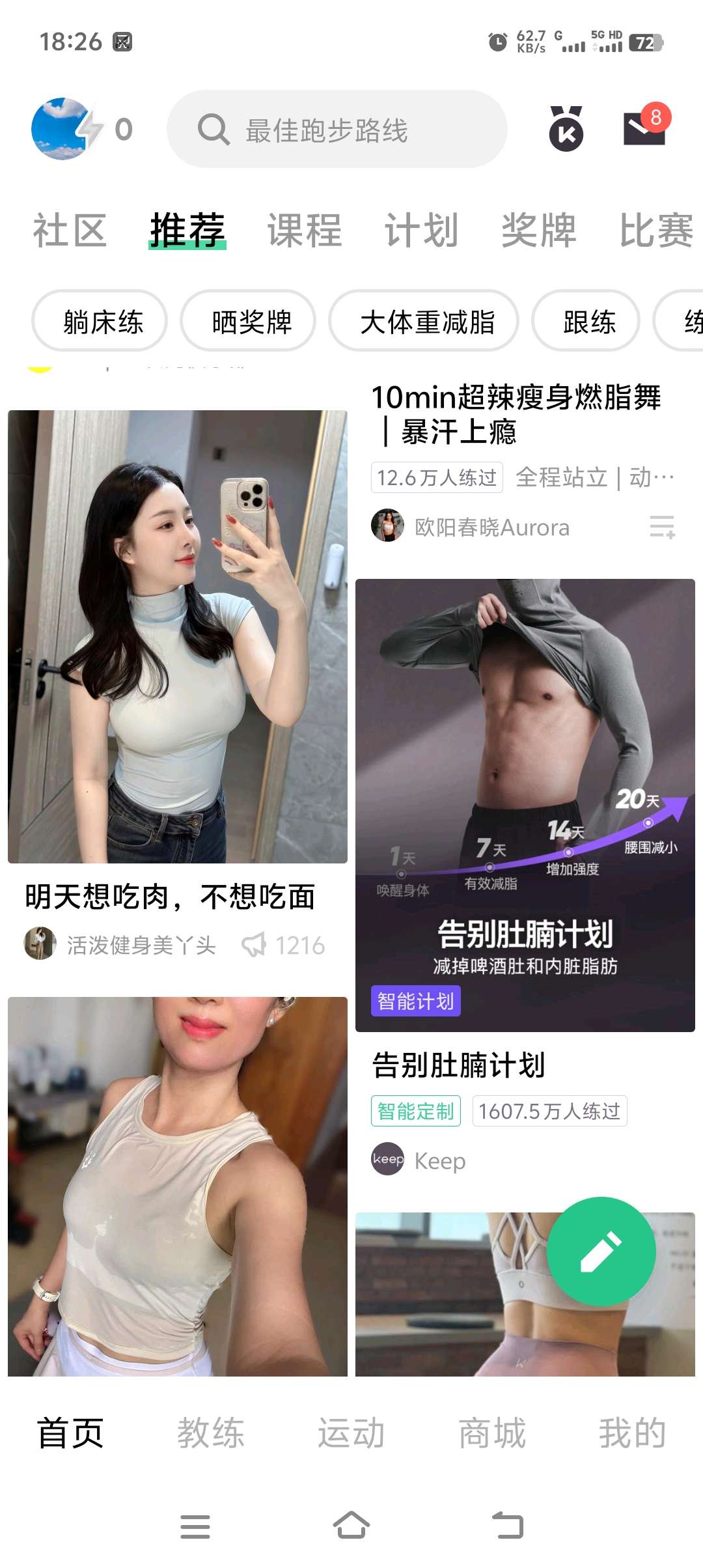Go to the 运动 tab
Viewport: 703px width, 1568px height.
click(351, 1433)
